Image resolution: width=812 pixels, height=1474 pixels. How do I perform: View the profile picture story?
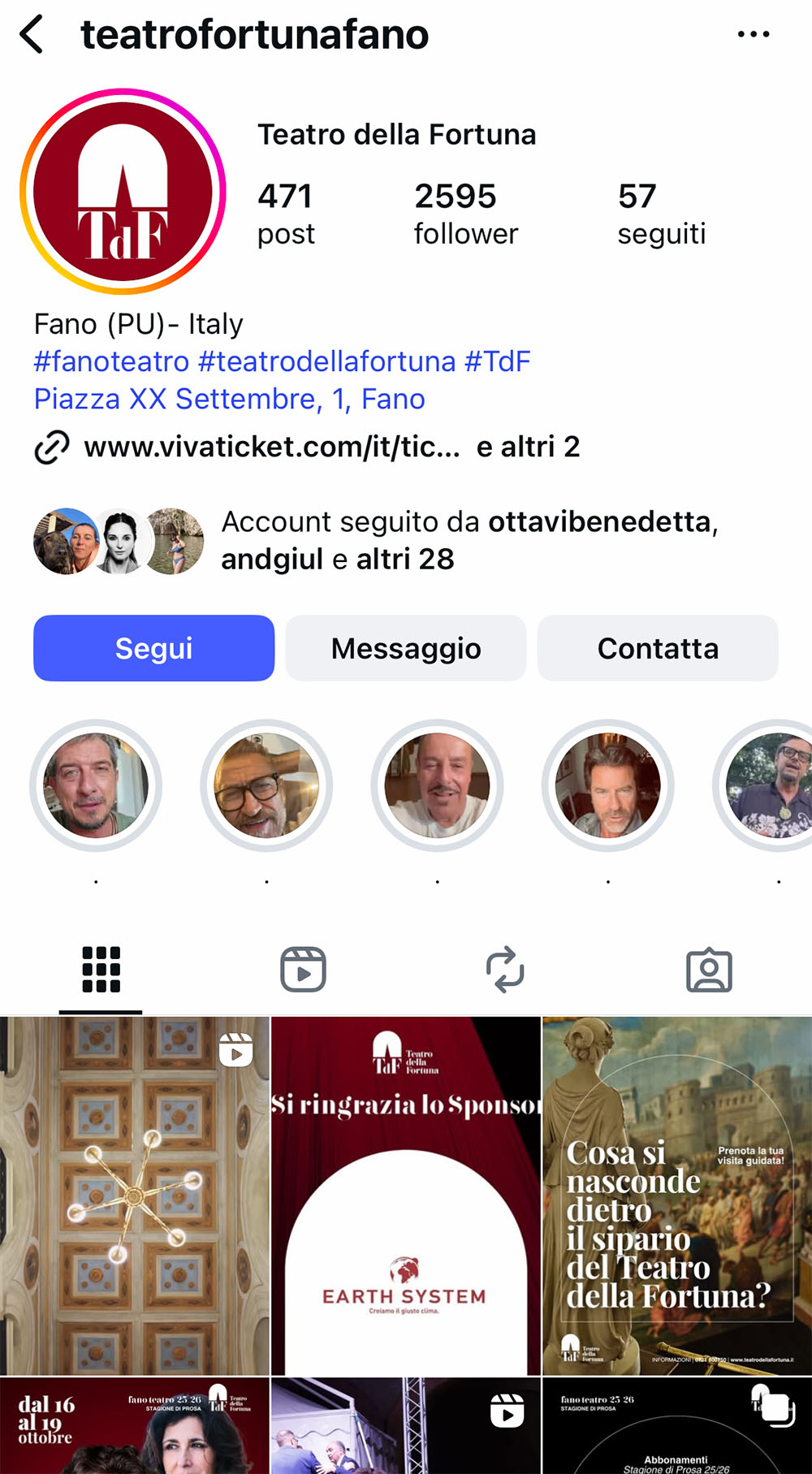123,192
